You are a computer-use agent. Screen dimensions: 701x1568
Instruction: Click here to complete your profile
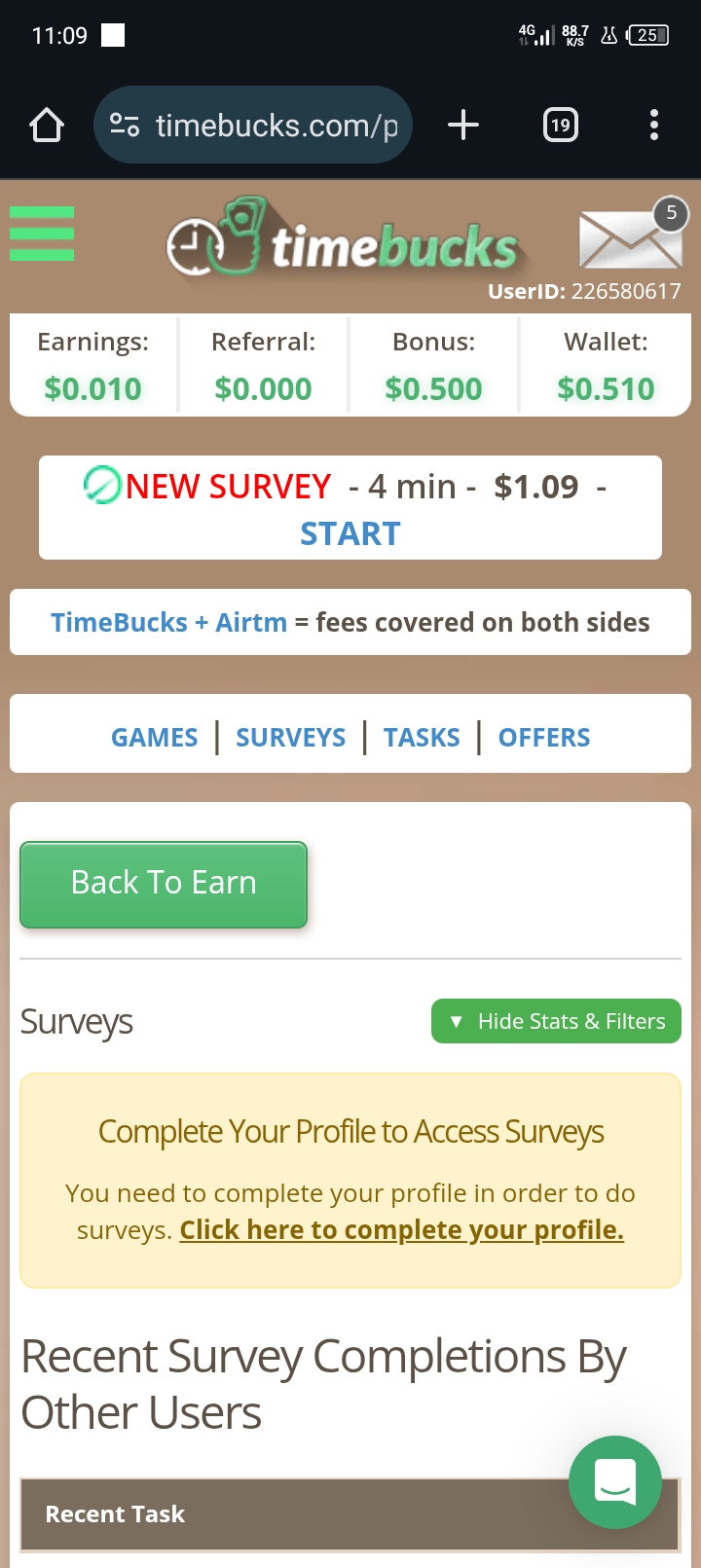point(401,1230)
